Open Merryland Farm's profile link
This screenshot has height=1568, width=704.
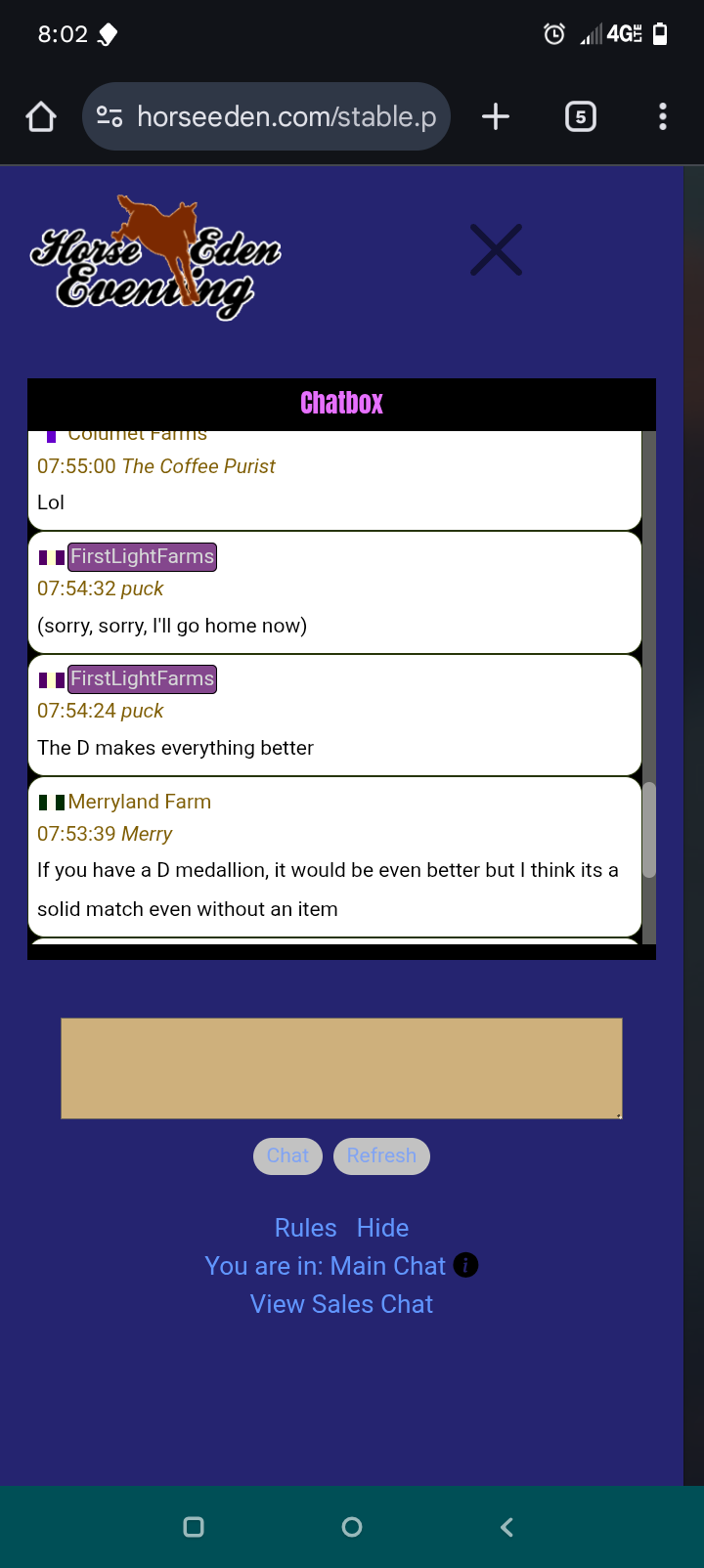140,802
